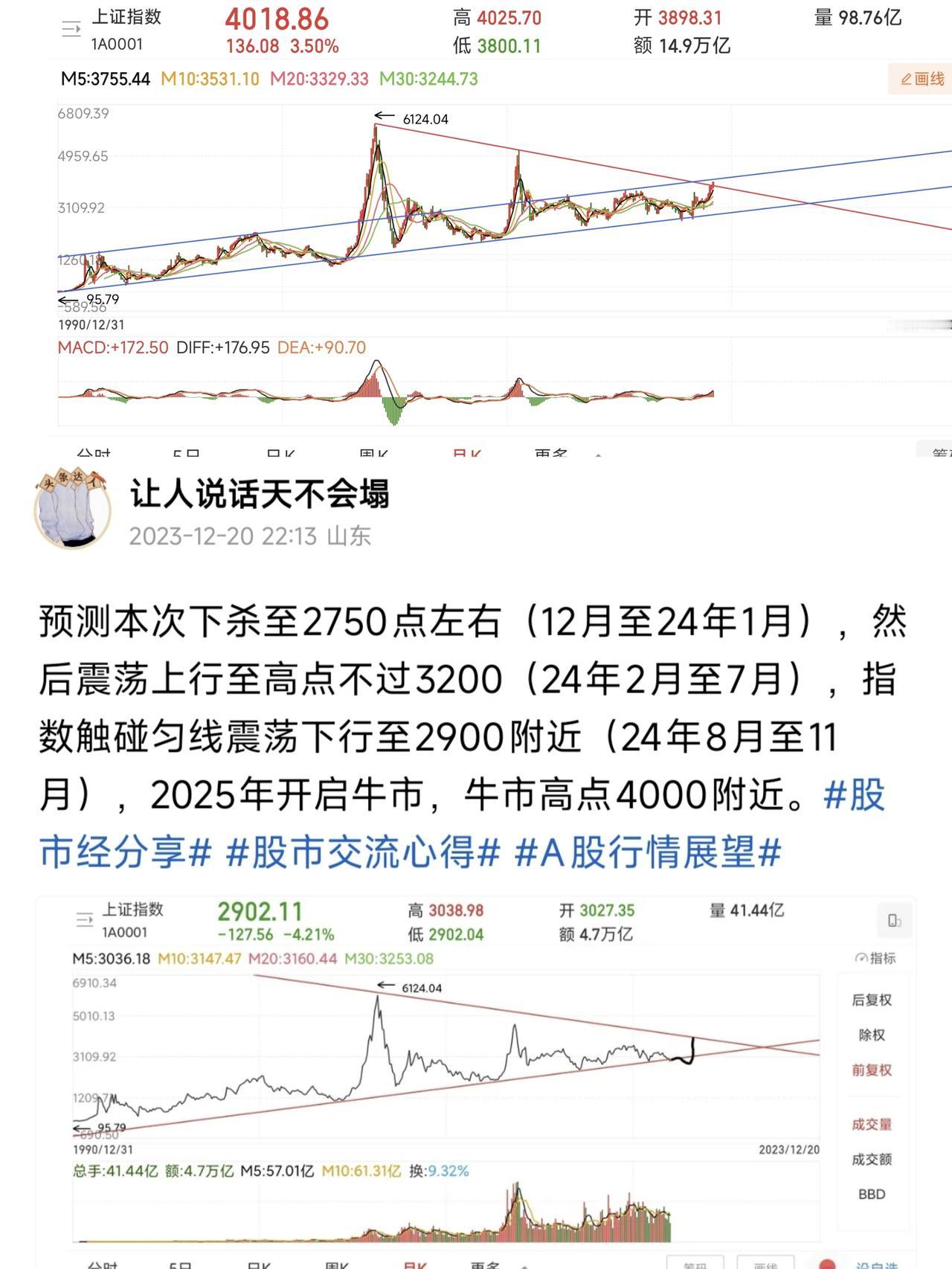Enable 后复权 price adjustment

pyautogui.click(x=872, y=1000)
